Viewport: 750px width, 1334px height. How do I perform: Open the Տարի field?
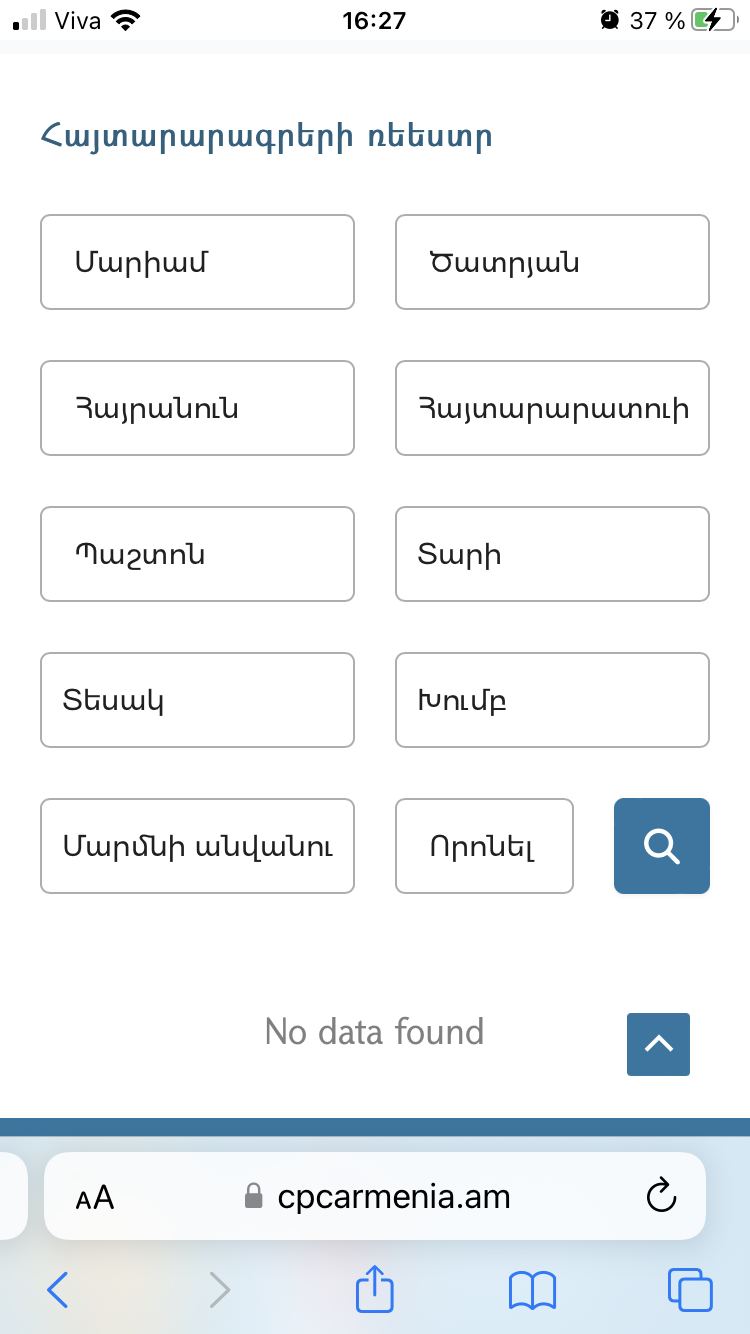tap(552, 554)
